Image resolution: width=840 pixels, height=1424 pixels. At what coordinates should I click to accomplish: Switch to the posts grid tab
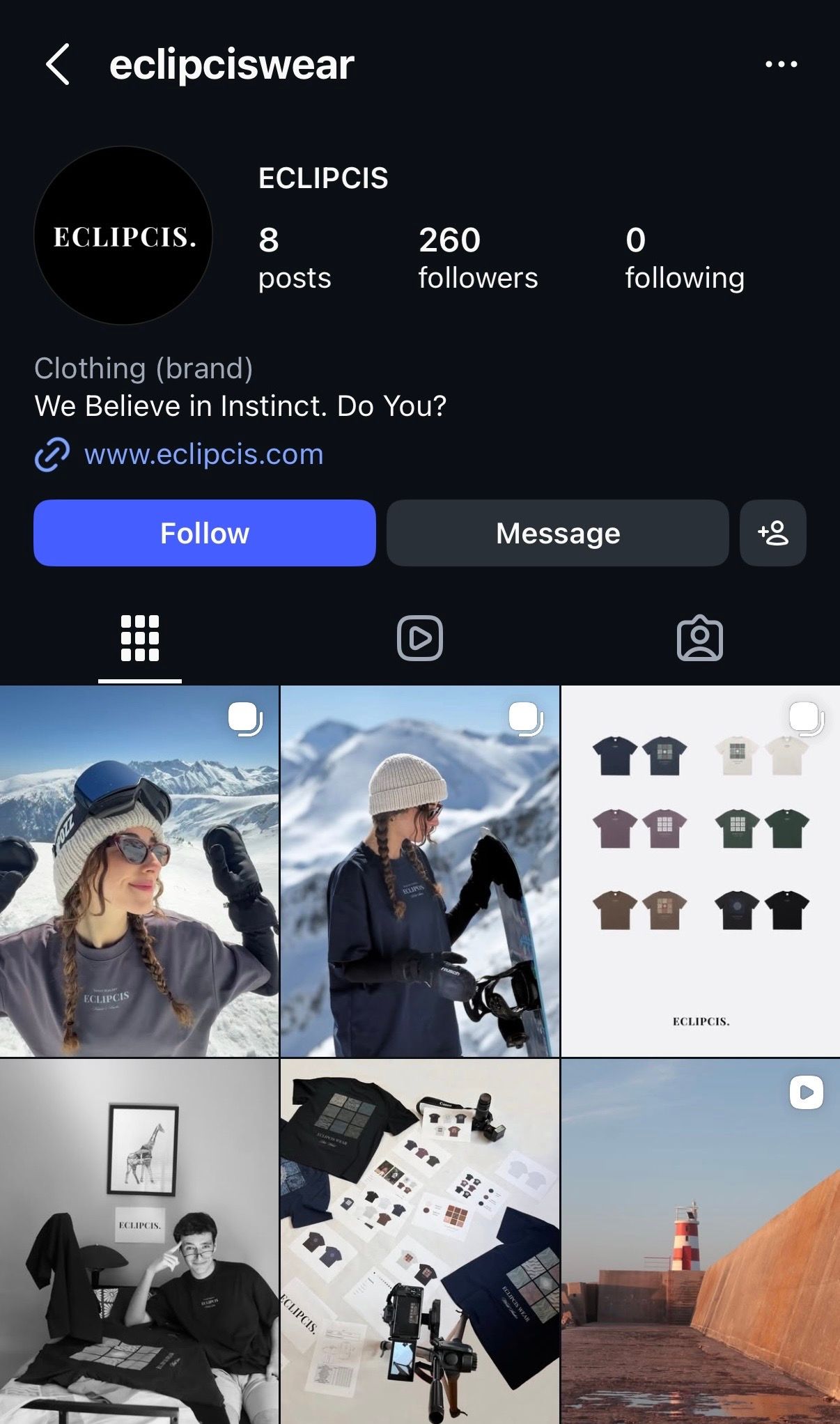tap(140, 637)
